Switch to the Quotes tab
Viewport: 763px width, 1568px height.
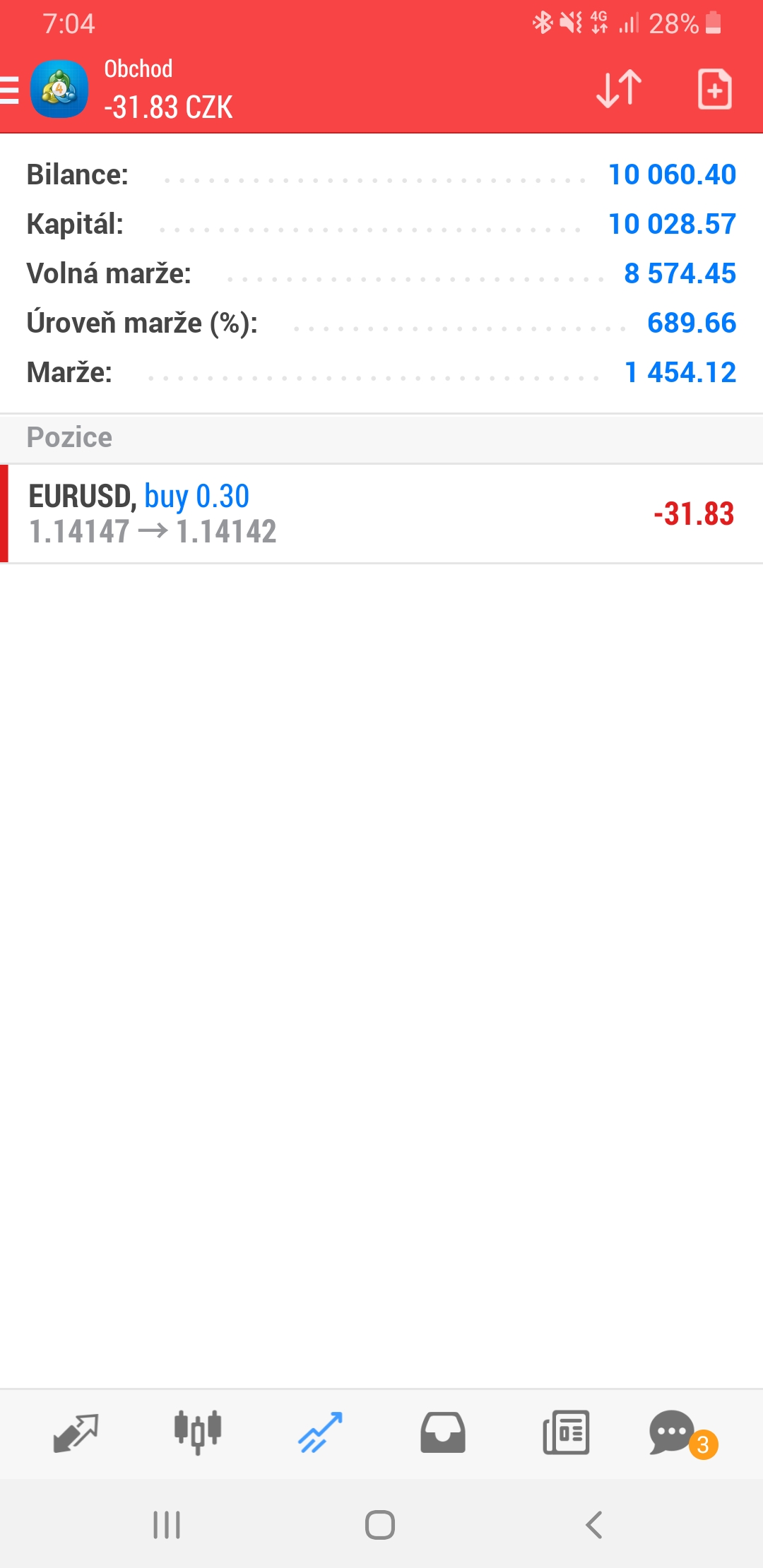tap(76, 1432)
